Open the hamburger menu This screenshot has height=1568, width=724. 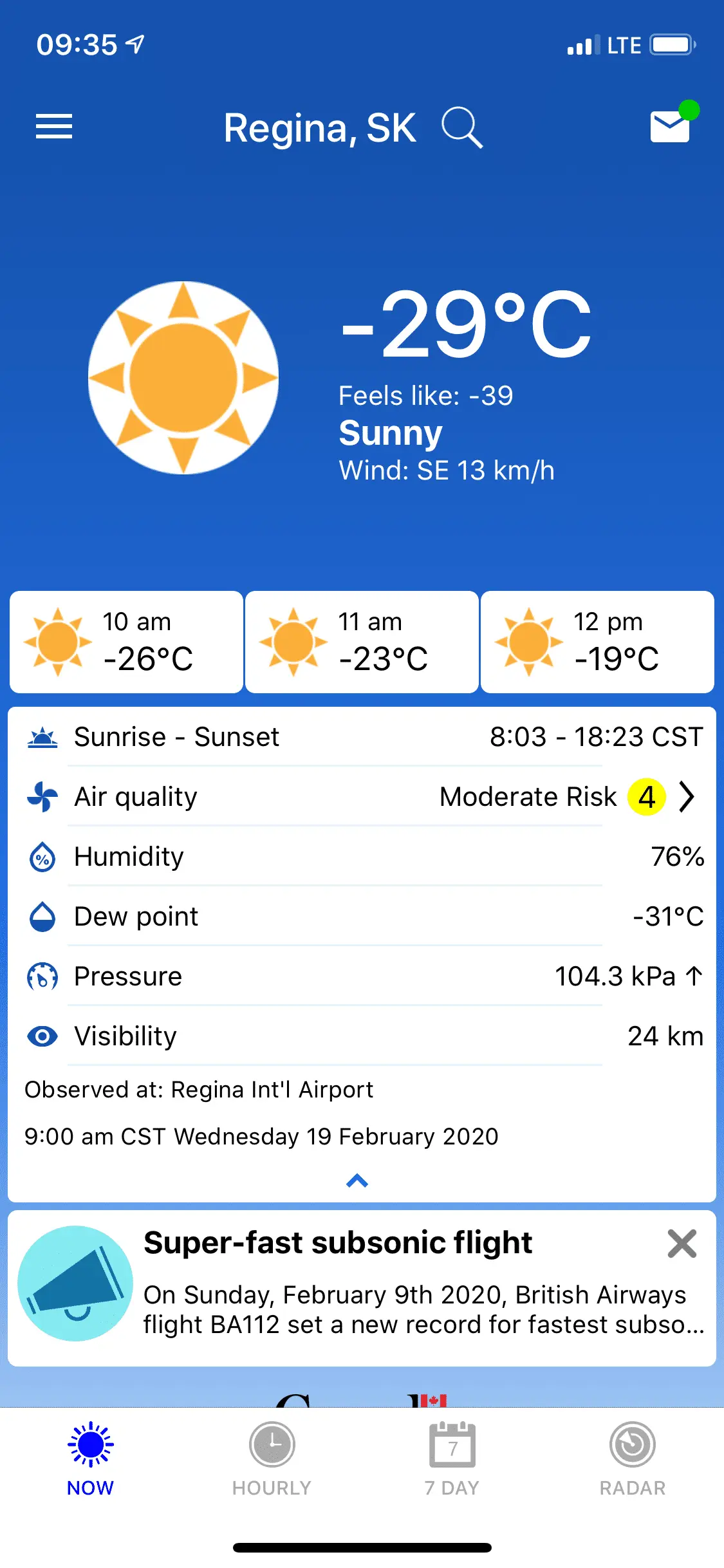[x=54, y=126]
